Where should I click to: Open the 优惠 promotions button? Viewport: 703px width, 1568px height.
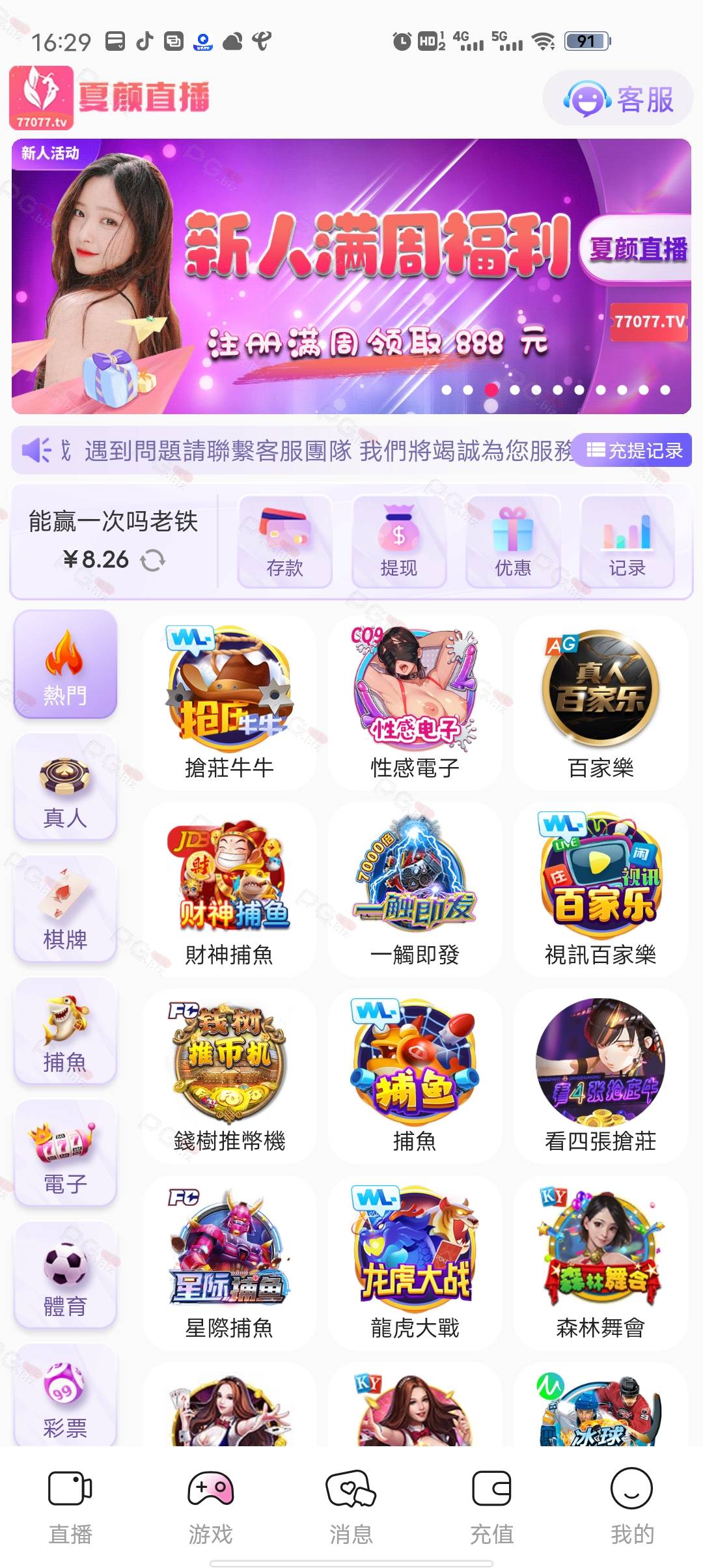pos(513,542)
